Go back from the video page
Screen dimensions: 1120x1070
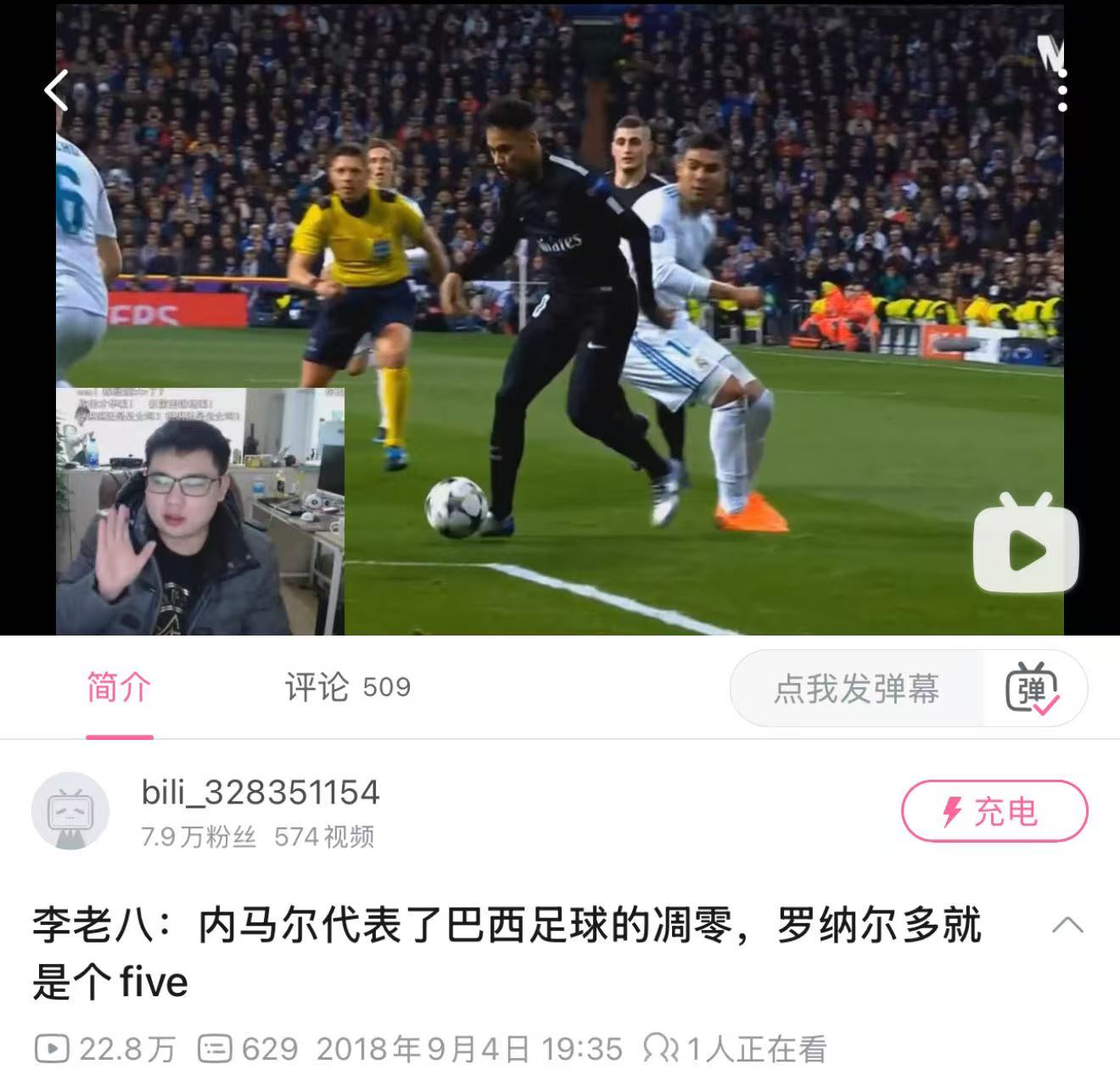(56, 90)
